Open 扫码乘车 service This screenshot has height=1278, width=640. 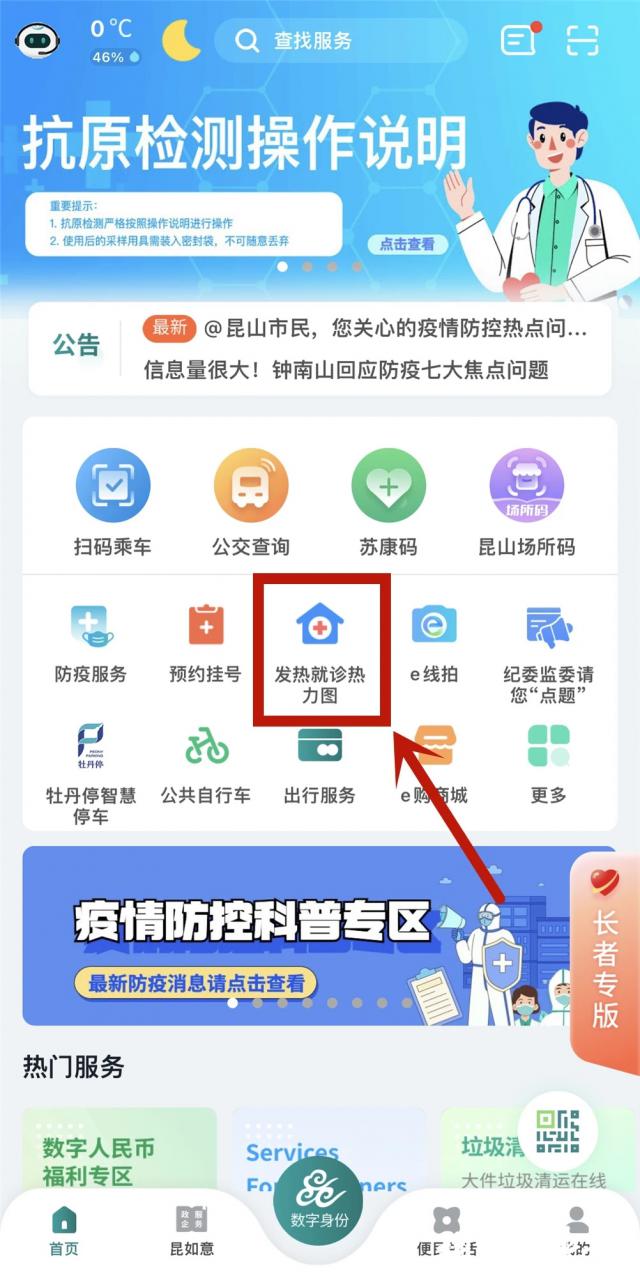(x=113, y=501)
